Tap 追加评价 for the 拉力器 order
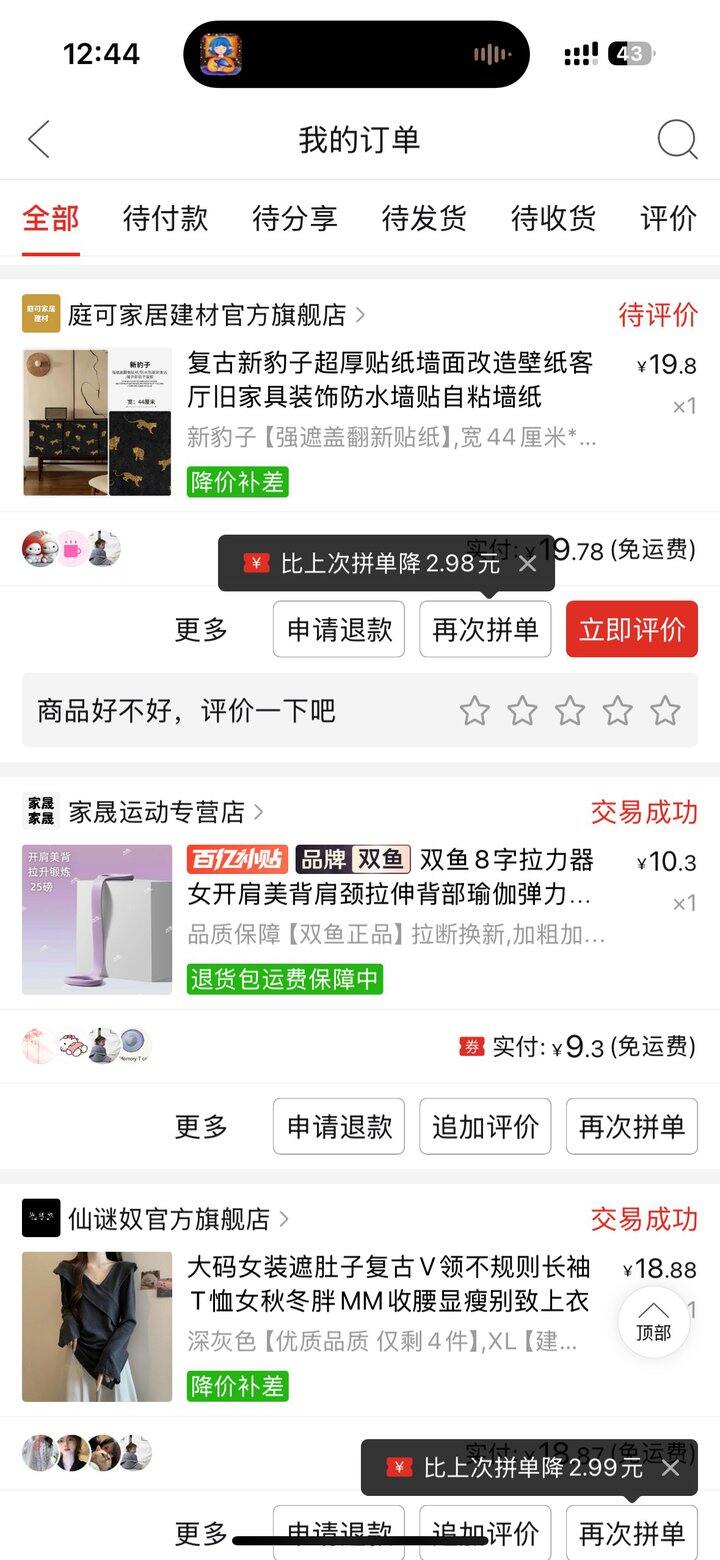Screen dimensions: 720x1560 point(485,1126)
